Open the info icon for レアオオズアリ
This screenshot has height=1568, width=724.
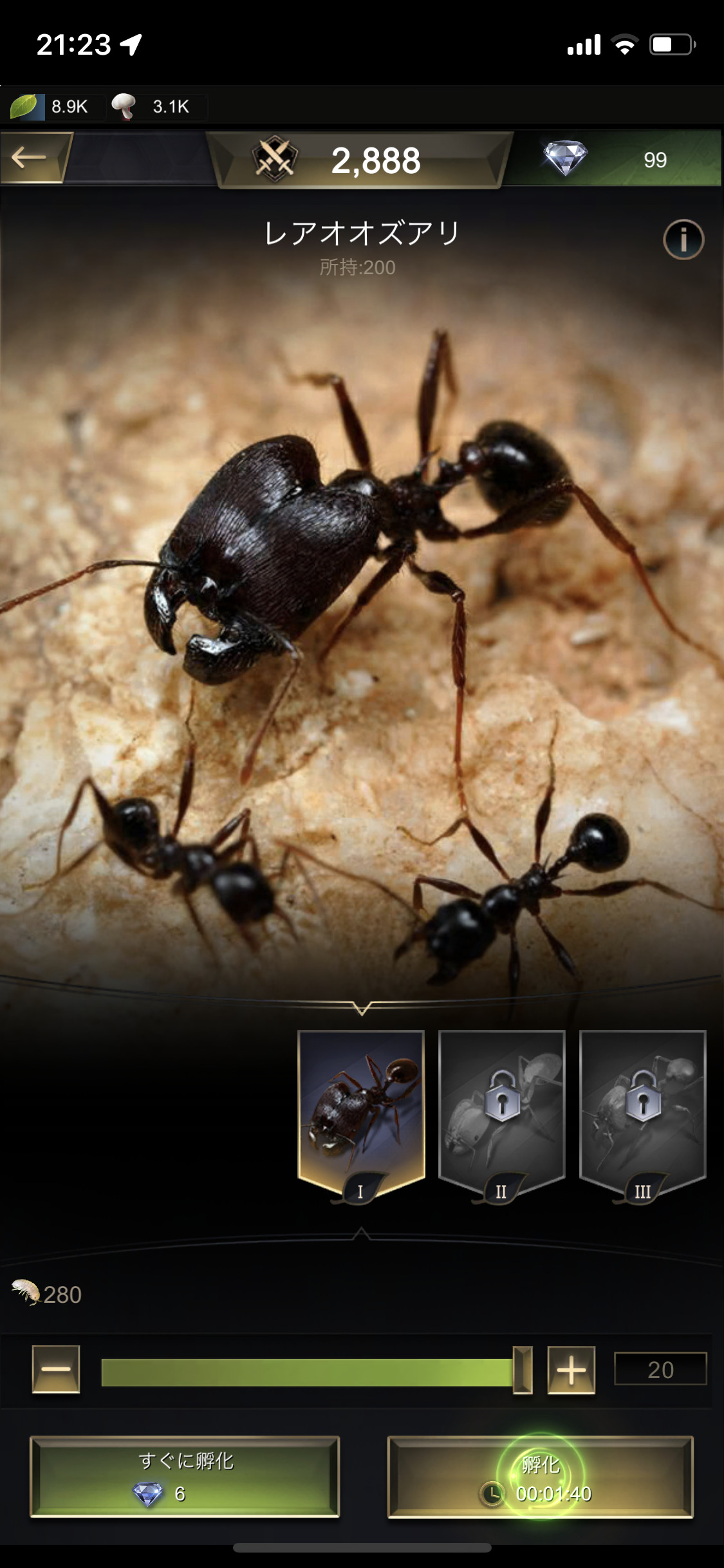pos(683,239)
